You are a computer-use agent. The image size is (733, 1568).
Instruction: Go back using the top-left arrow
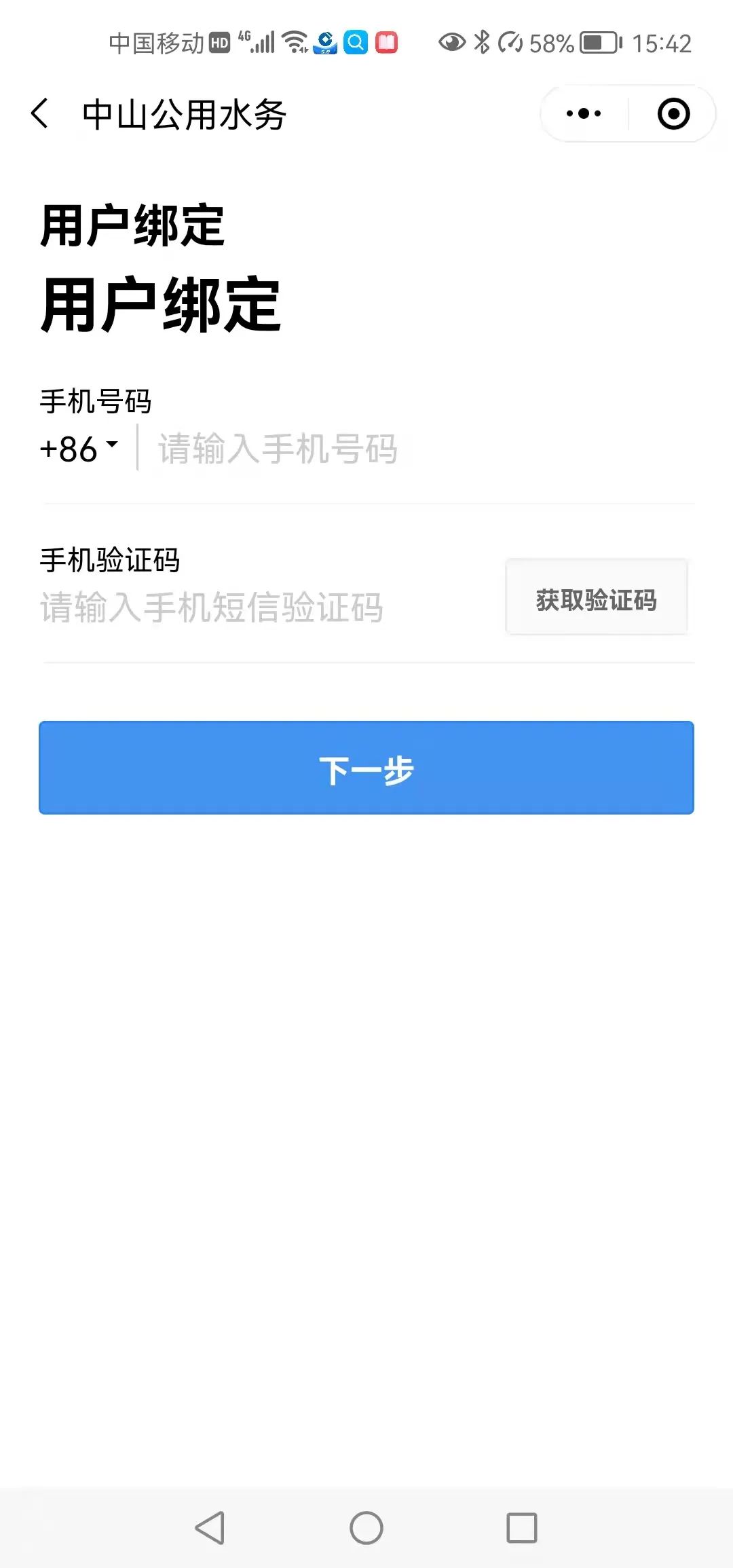[x=40, y=113]
